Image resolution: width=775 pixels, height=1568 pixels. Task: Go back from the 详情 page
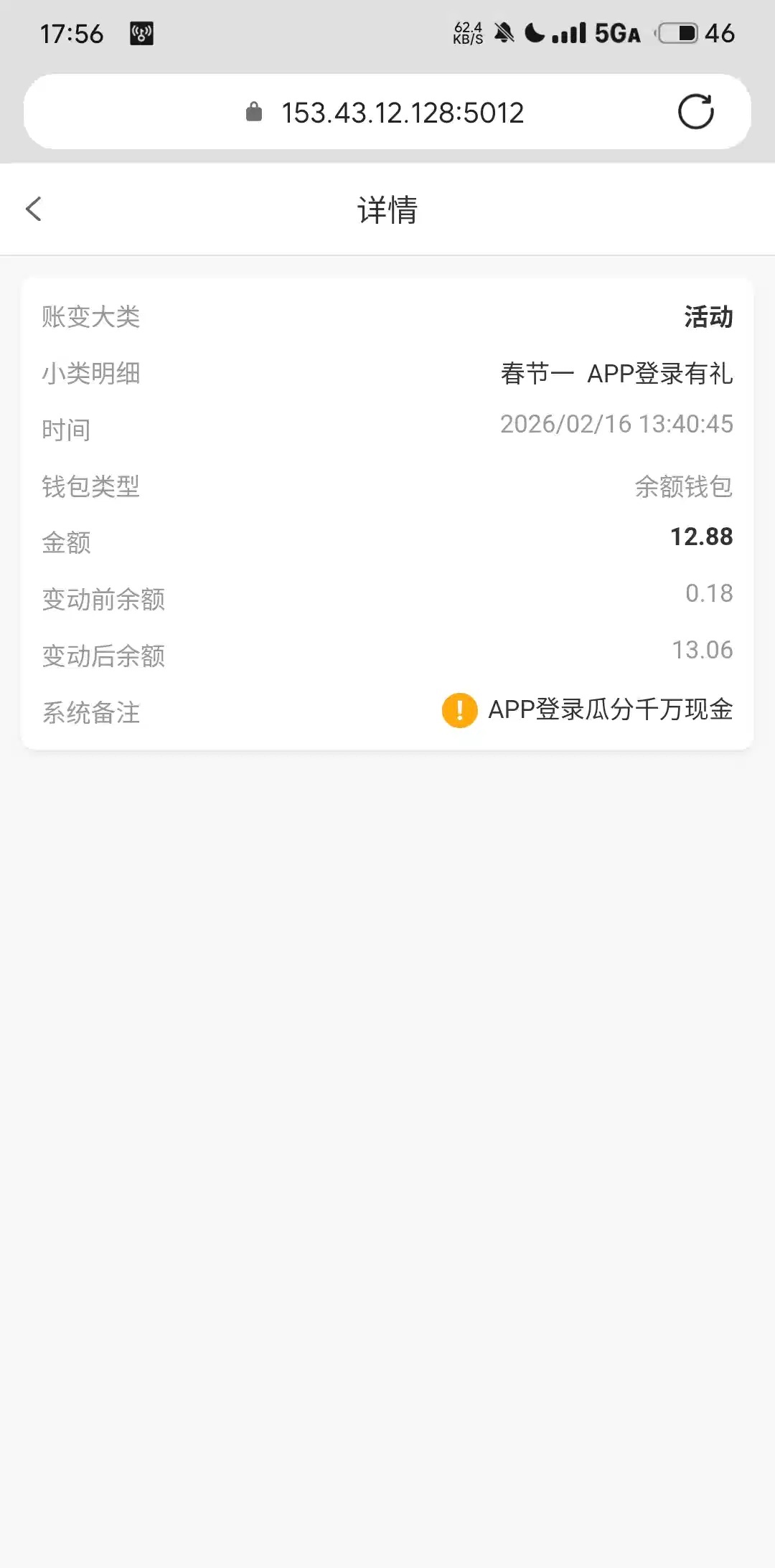(34, 209)
